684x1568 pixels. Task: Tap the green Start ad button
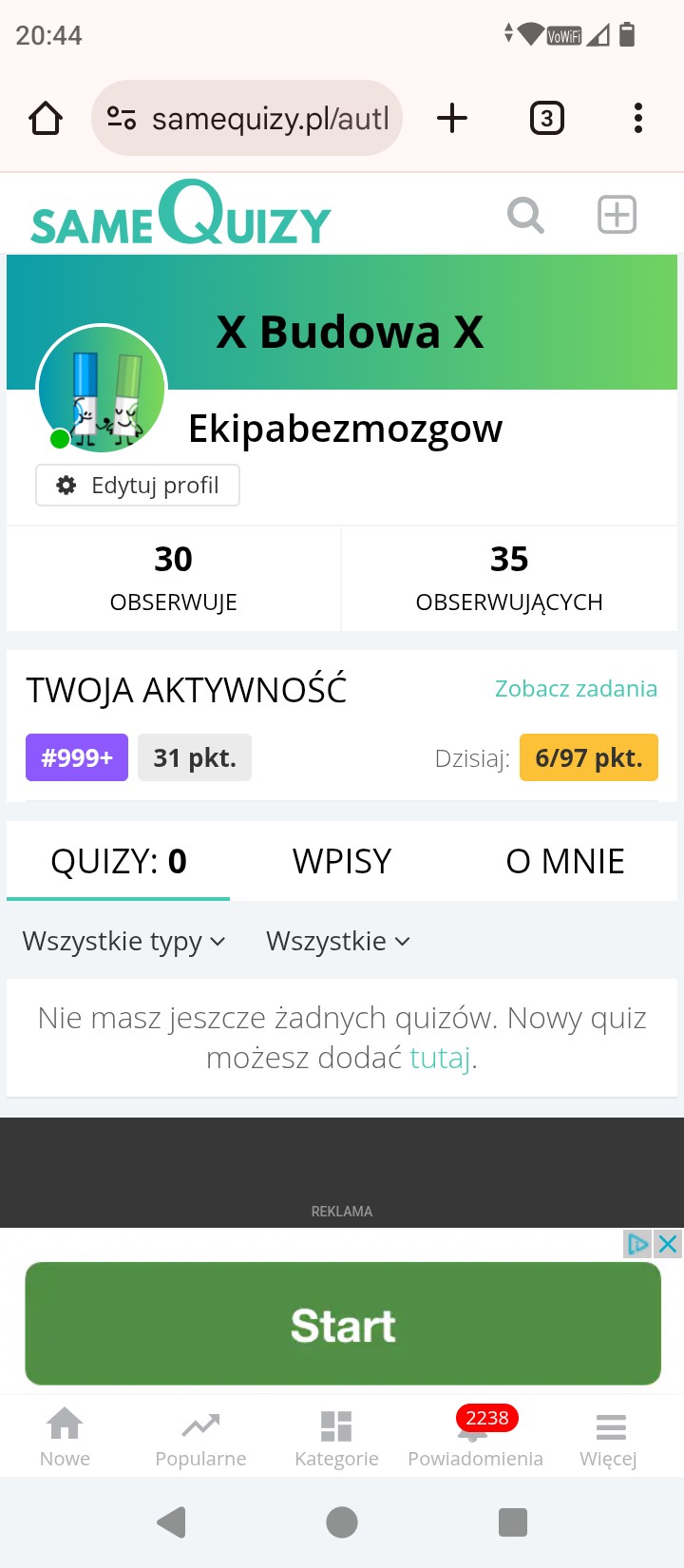343,1324
